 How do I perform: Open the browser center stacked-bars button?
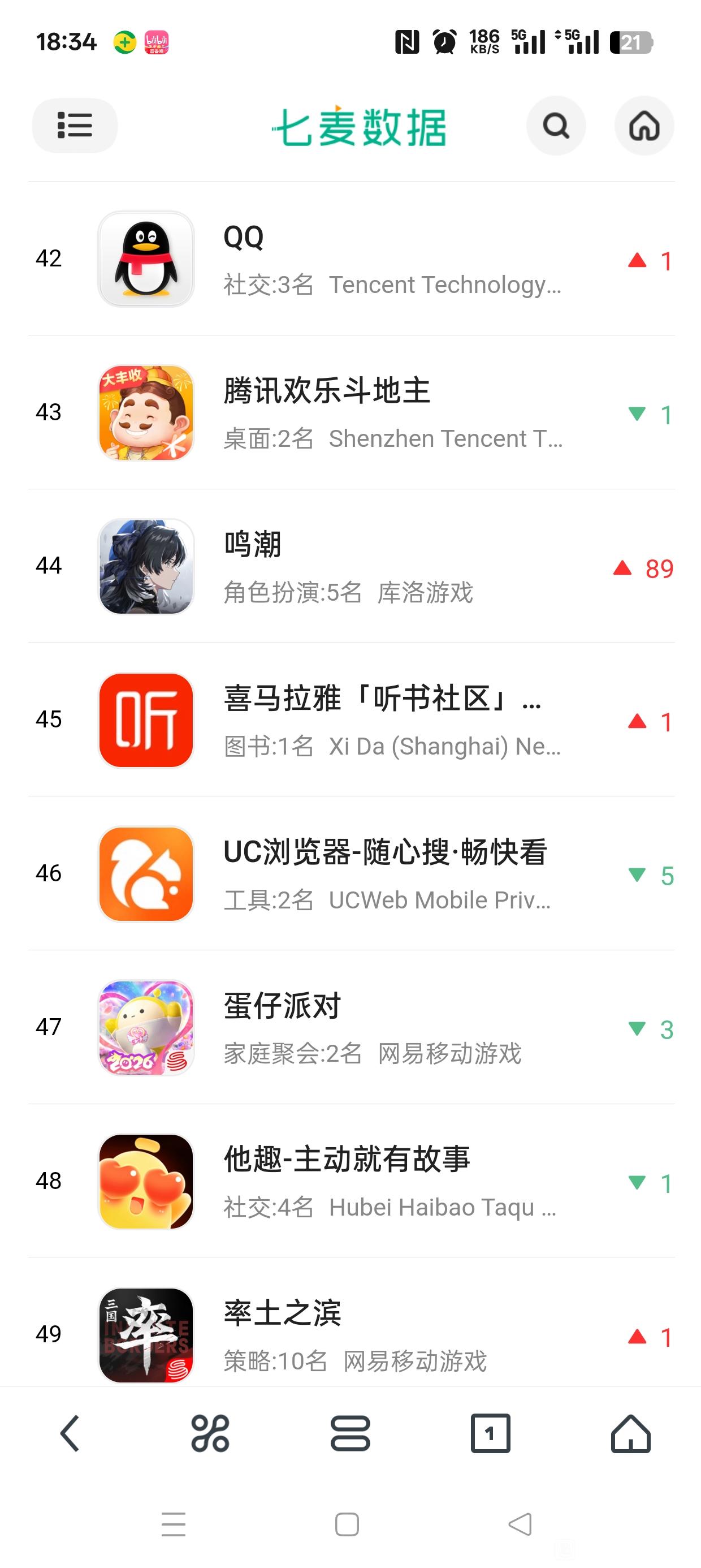(x=350, y=1433)
